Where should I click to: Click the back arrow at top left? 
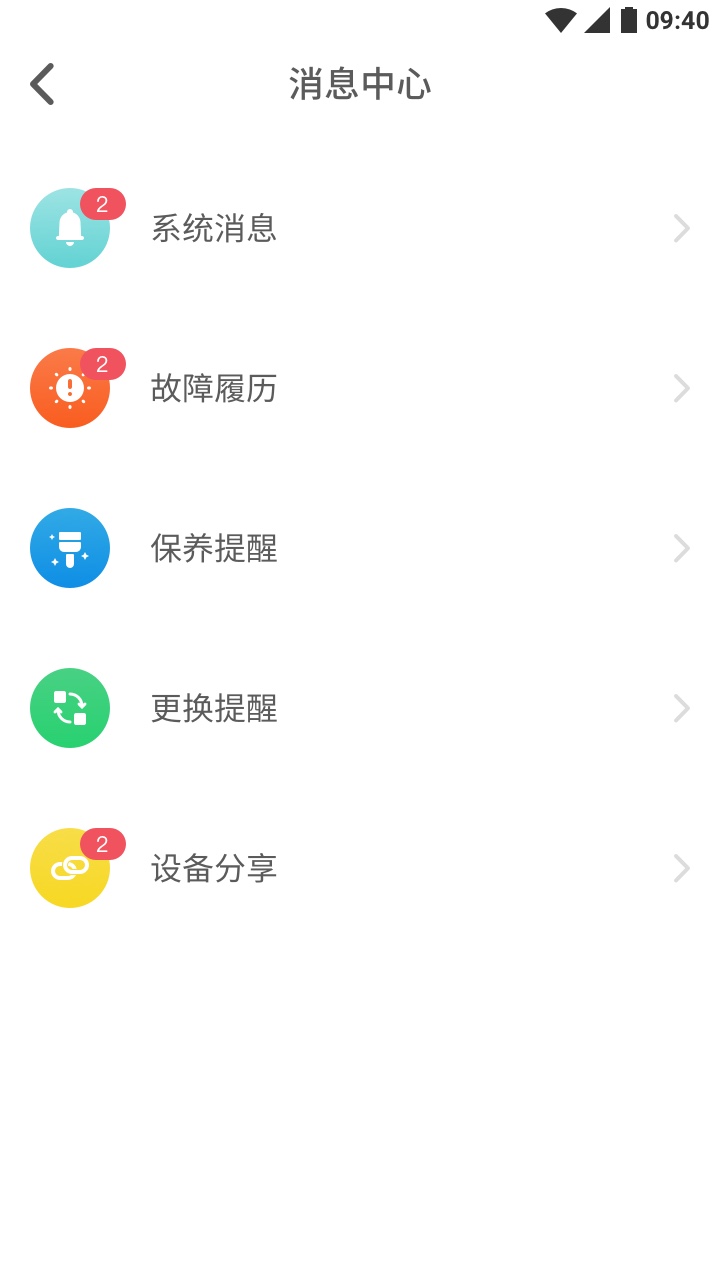click(x=41, y=84)
